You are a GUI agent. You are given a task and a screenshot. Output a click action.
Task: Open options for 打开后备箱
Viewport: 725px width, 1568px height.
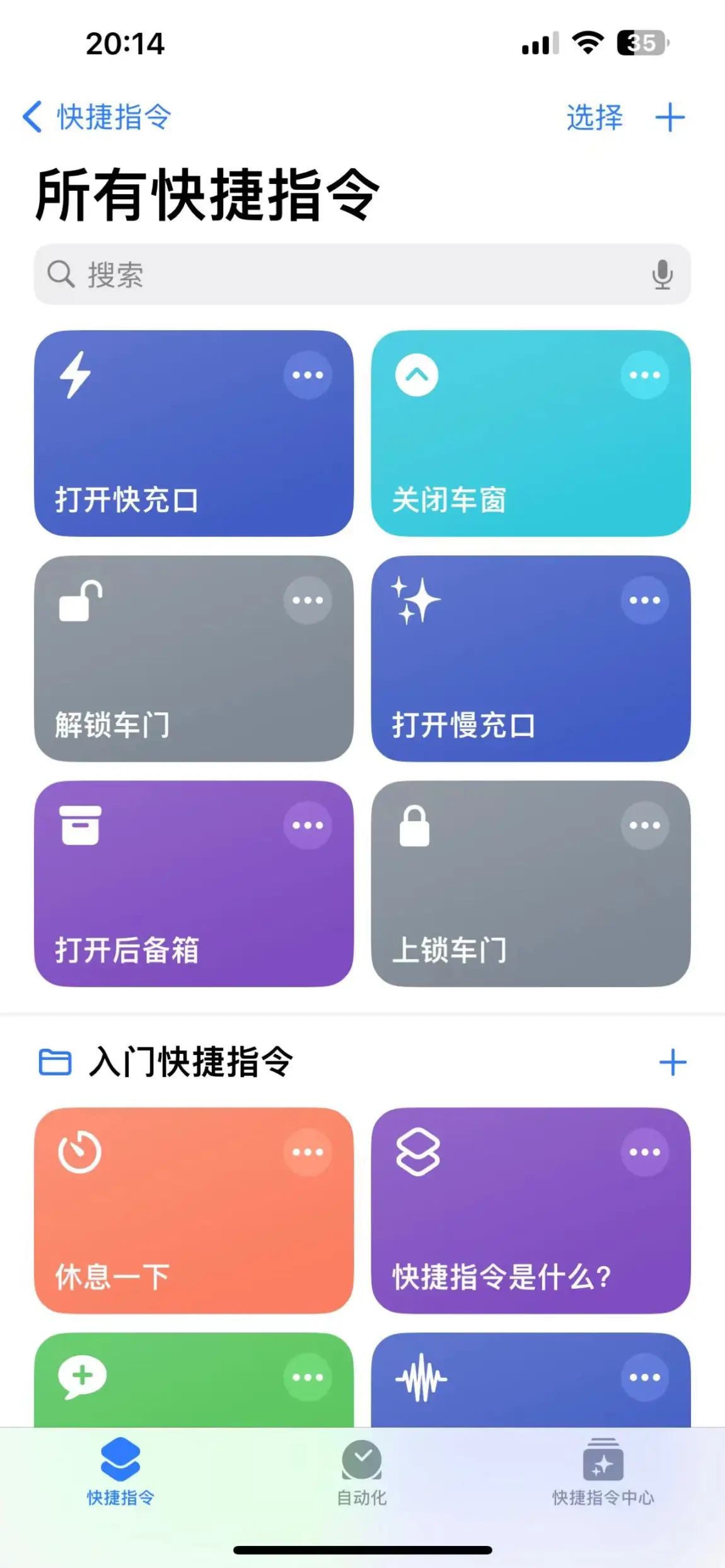(x=308, y=825)
